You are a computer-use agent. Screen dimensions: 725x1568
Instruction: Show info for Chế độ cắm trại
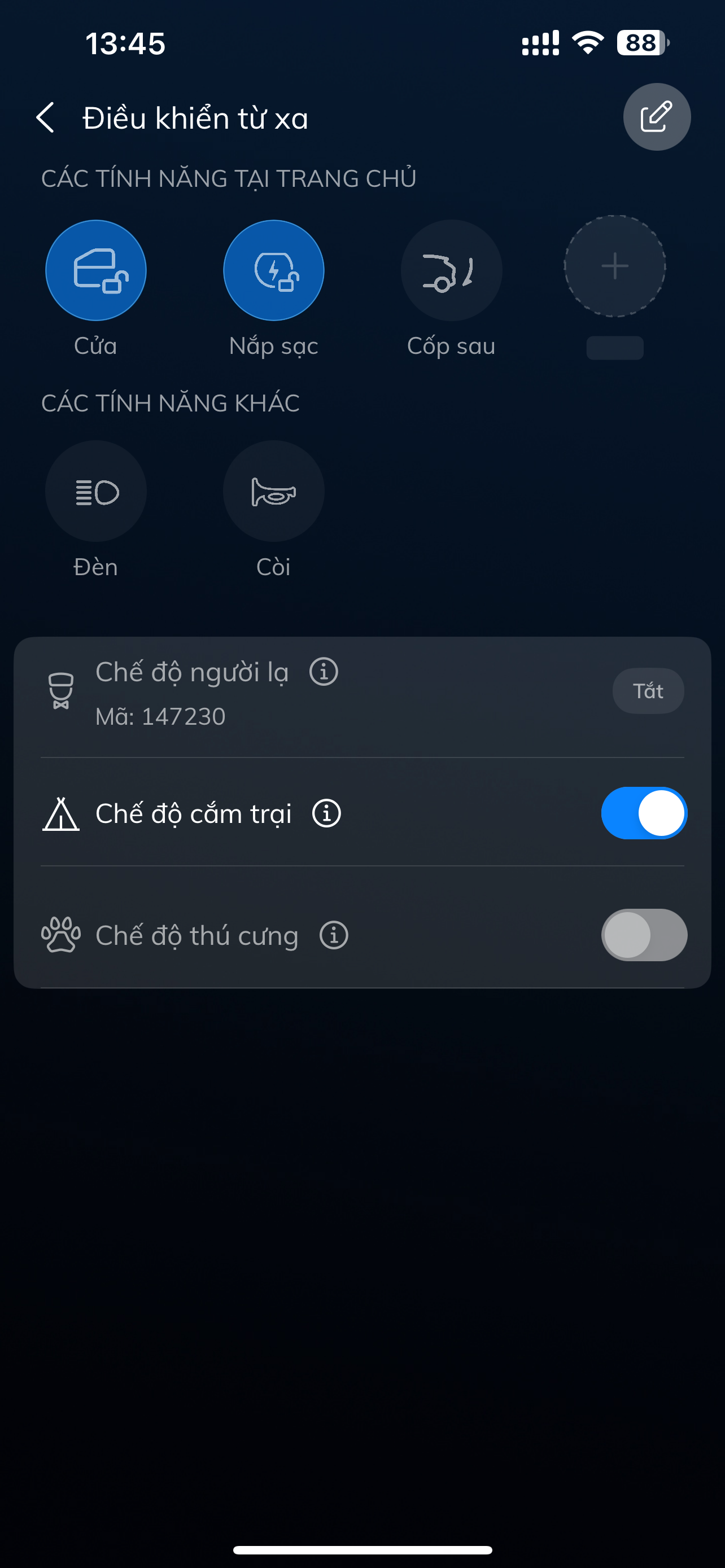pyautogui.click(x=327, y=813)
